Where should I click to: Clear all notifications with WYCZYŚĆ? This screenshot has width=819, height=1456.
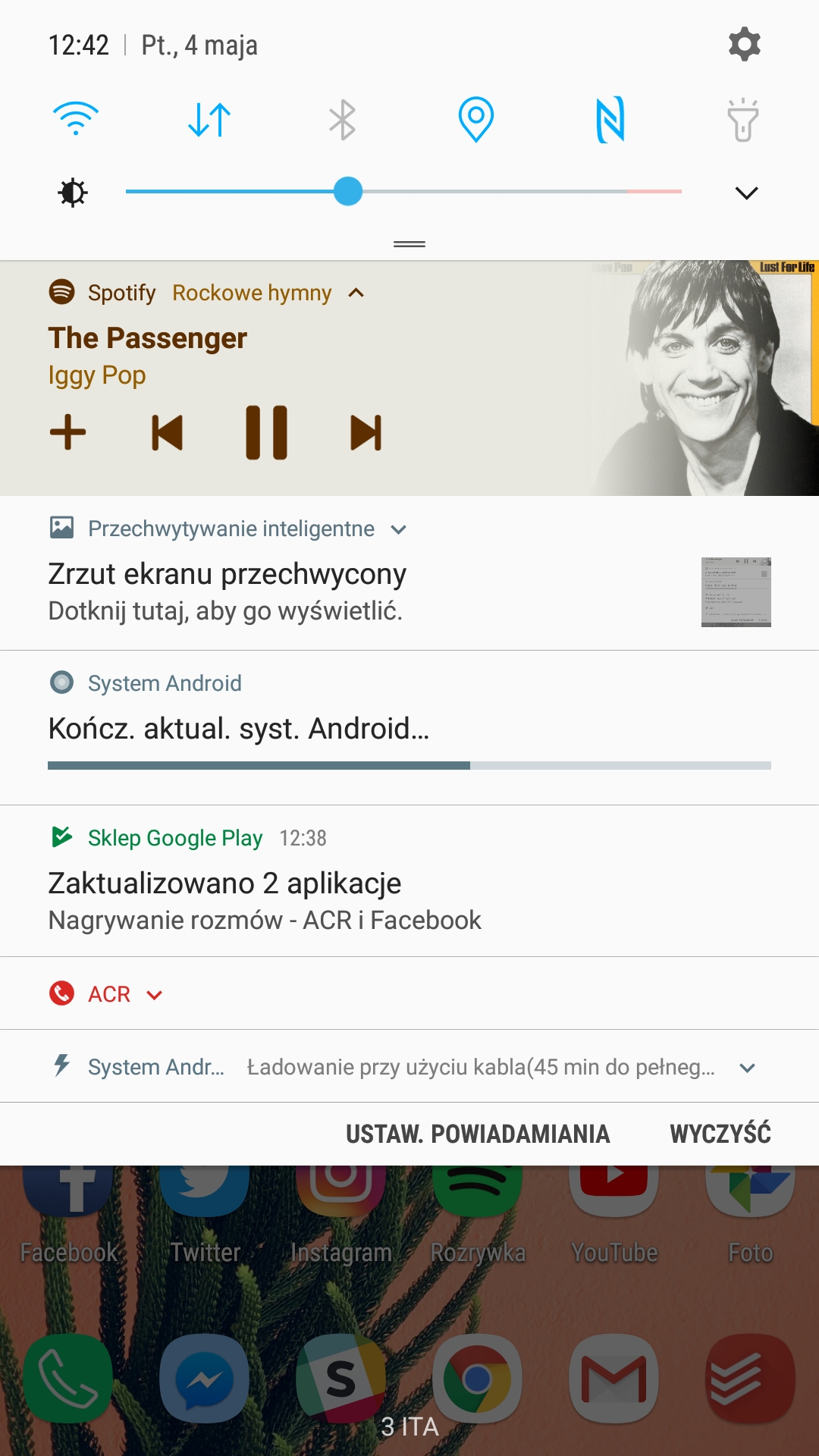coord(720,1134)
